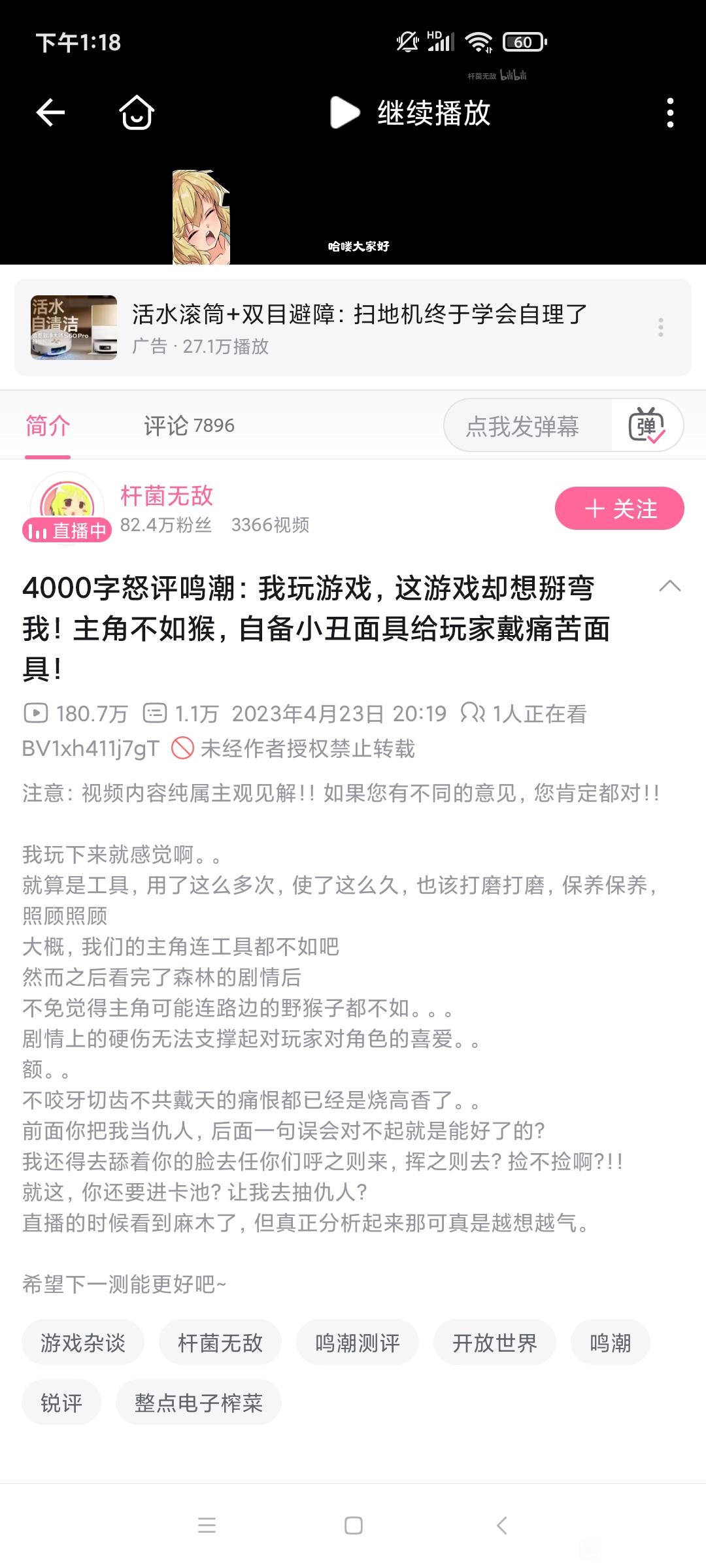This screenshot has height=1568, width=706.
Task: Tap the system home button
Action: [x=354, y=1526]
